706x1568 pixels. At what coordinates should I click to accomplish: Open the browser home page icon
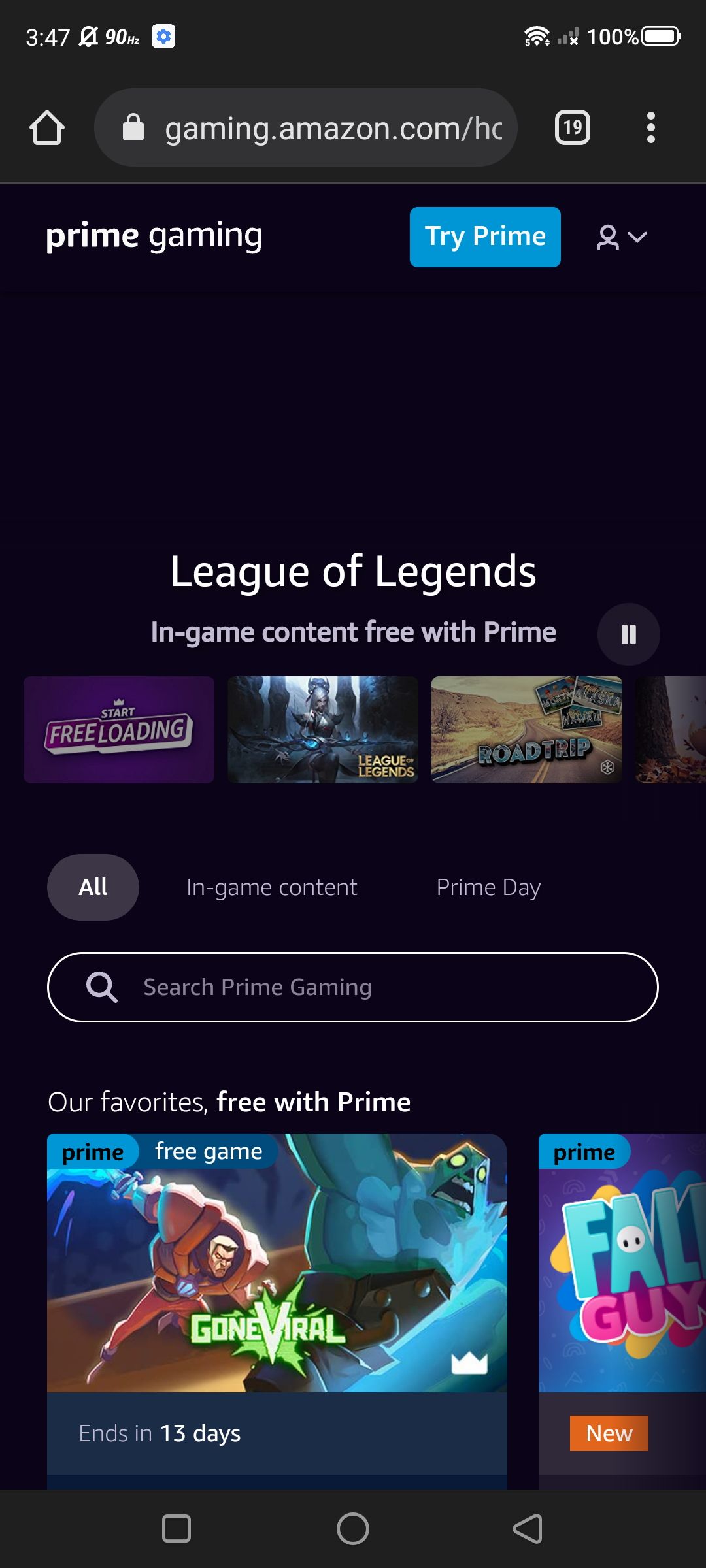coord(47,127)
